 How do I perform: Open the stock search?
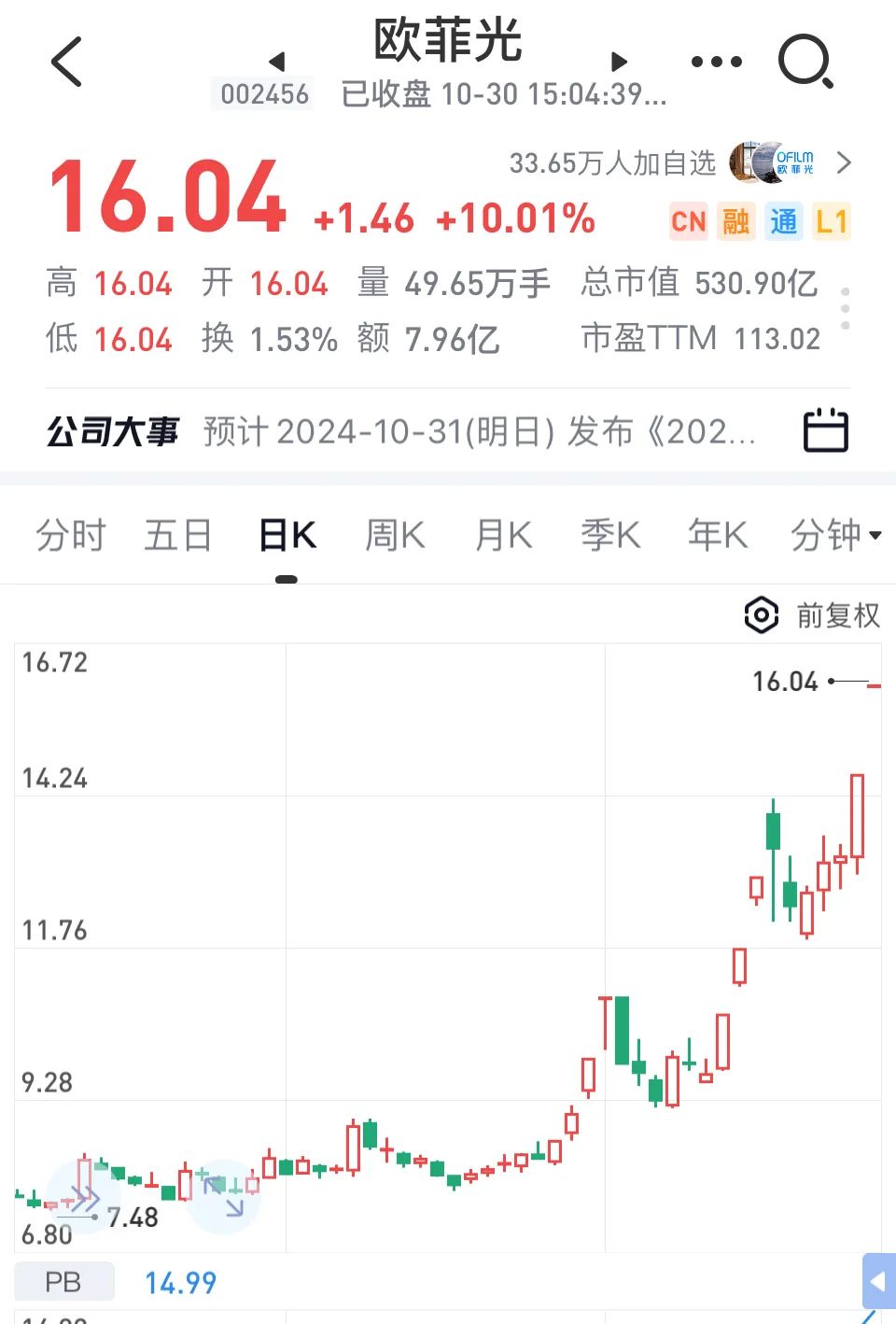point(805,62)
